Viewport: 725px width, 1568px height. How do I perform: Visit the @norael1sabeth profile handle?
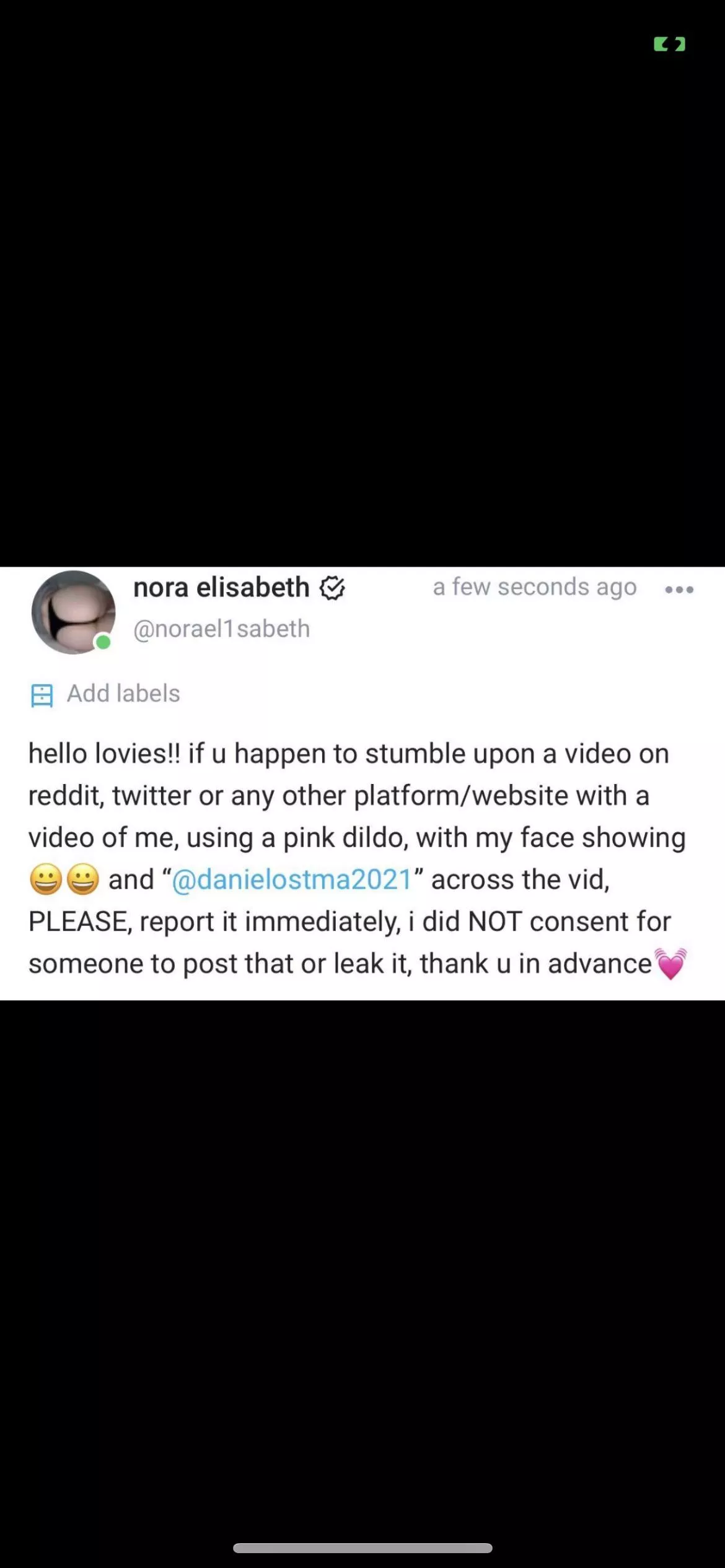pyautogui.click(x=220, y=628)
